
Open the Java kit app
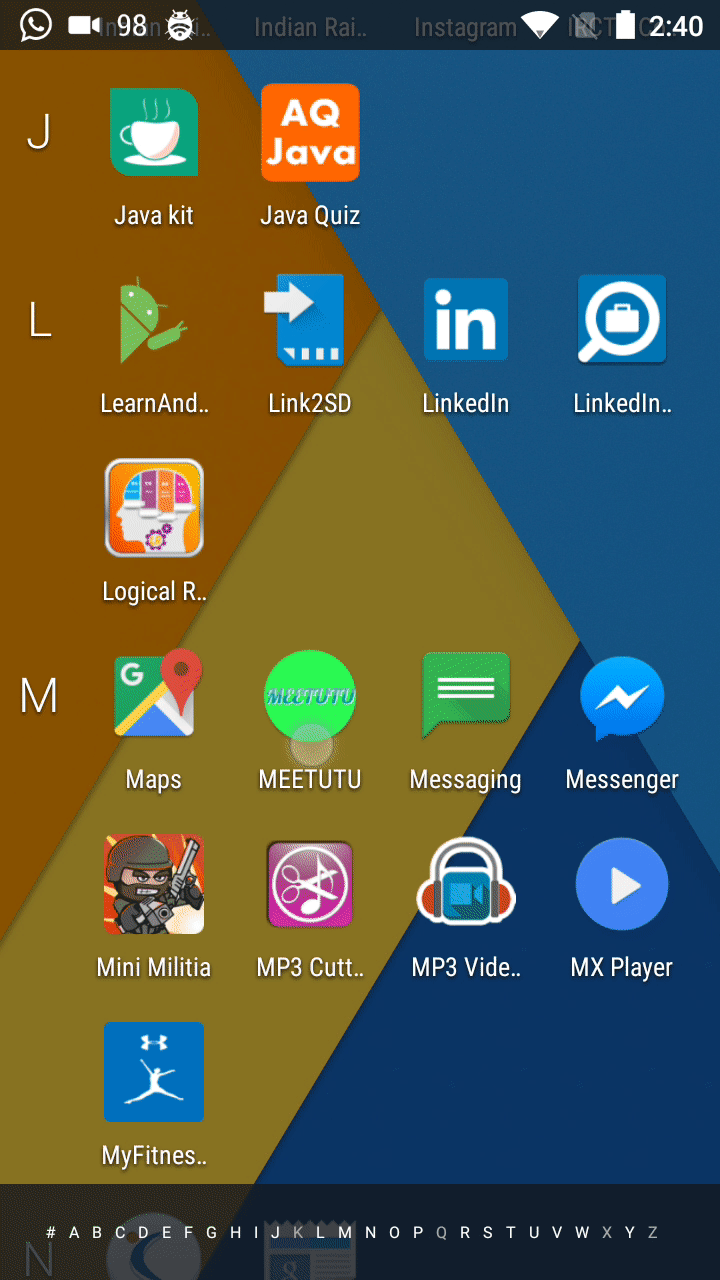[153, 132]
